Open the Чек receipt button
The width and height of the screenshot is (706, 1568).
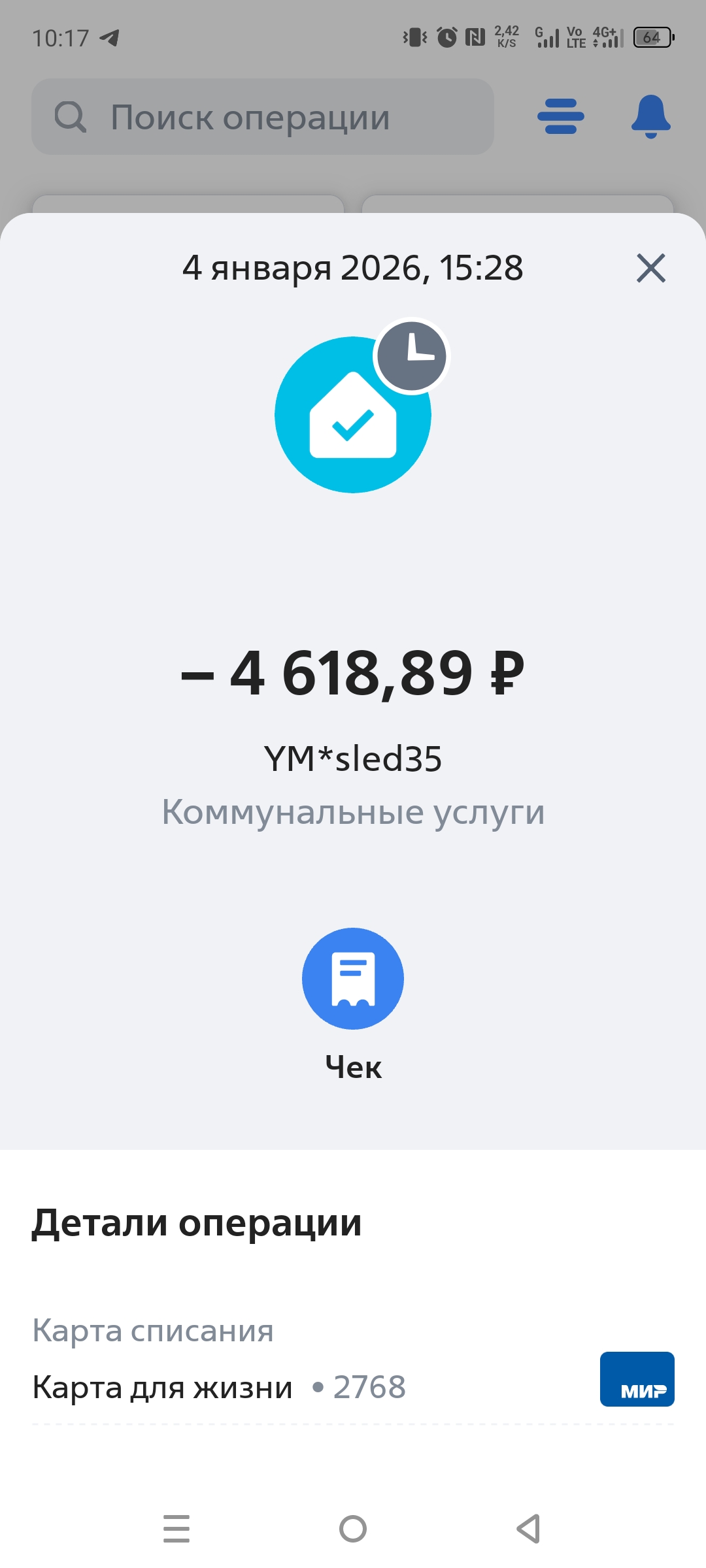(x=353, y=979)
